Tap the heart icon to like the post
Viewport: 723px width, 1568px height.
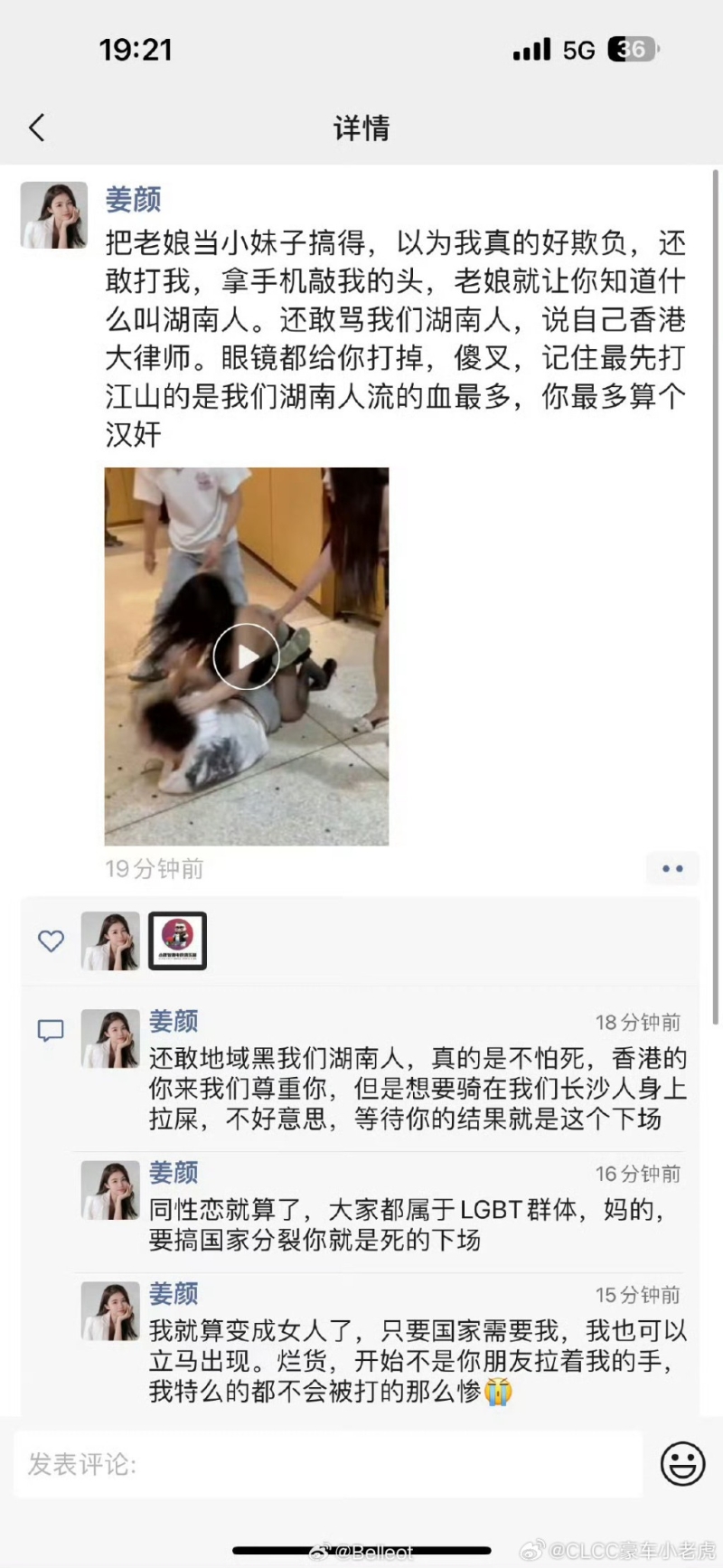point(50,940)
